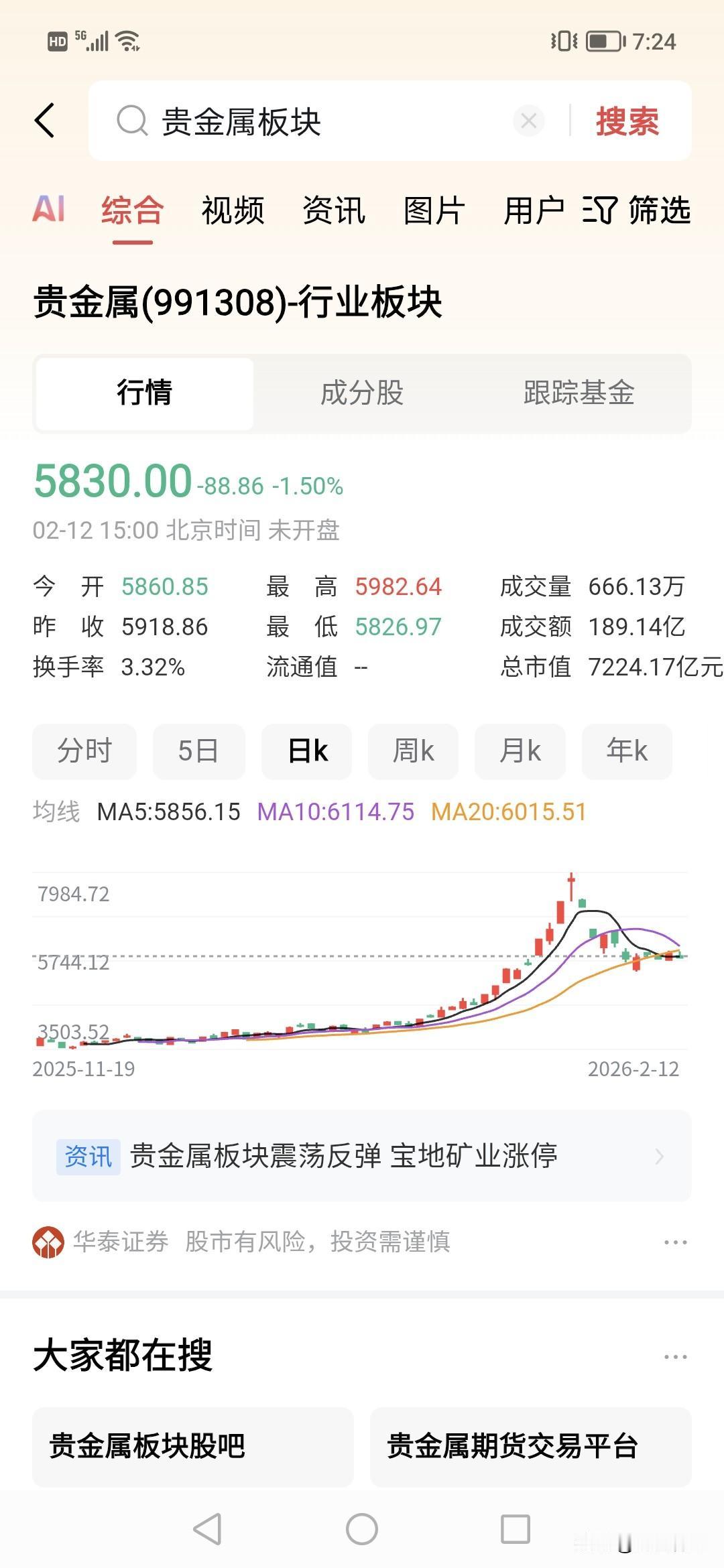724x1568 pixels.
Task: Go back using the top-left arrow
Action: coord(45,121)
